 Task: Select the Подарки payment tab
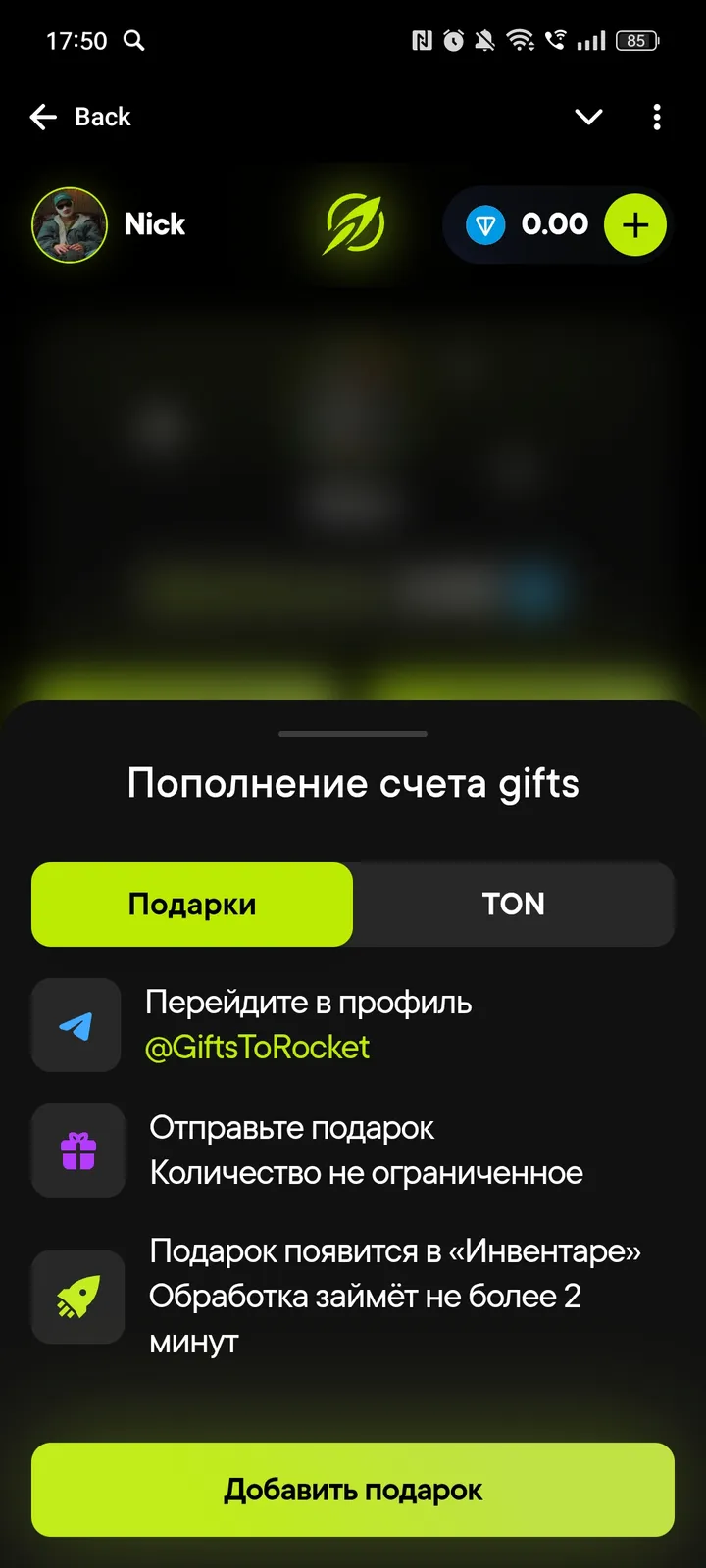(191, 905)
